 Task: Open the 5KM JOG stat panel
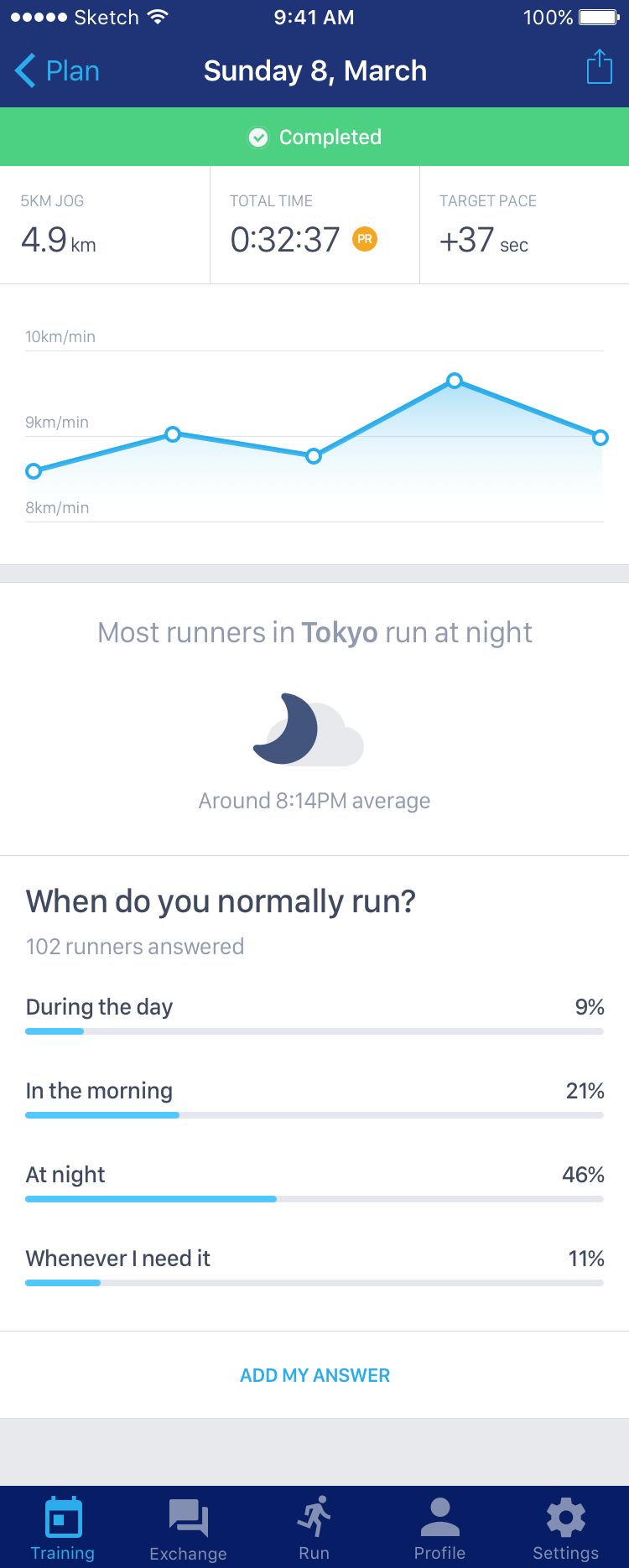tap(105, 224)
